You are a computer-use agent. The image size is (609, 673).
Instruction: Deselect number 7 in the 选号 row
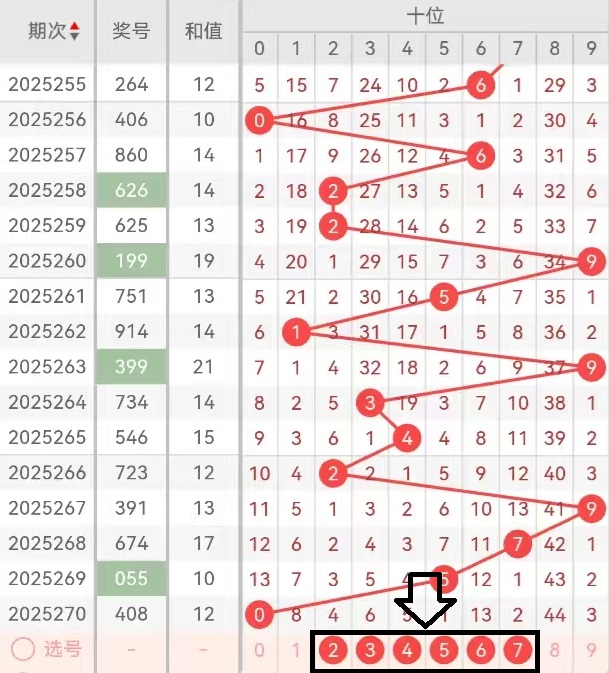pyautogui.click(x=518, y=650)
